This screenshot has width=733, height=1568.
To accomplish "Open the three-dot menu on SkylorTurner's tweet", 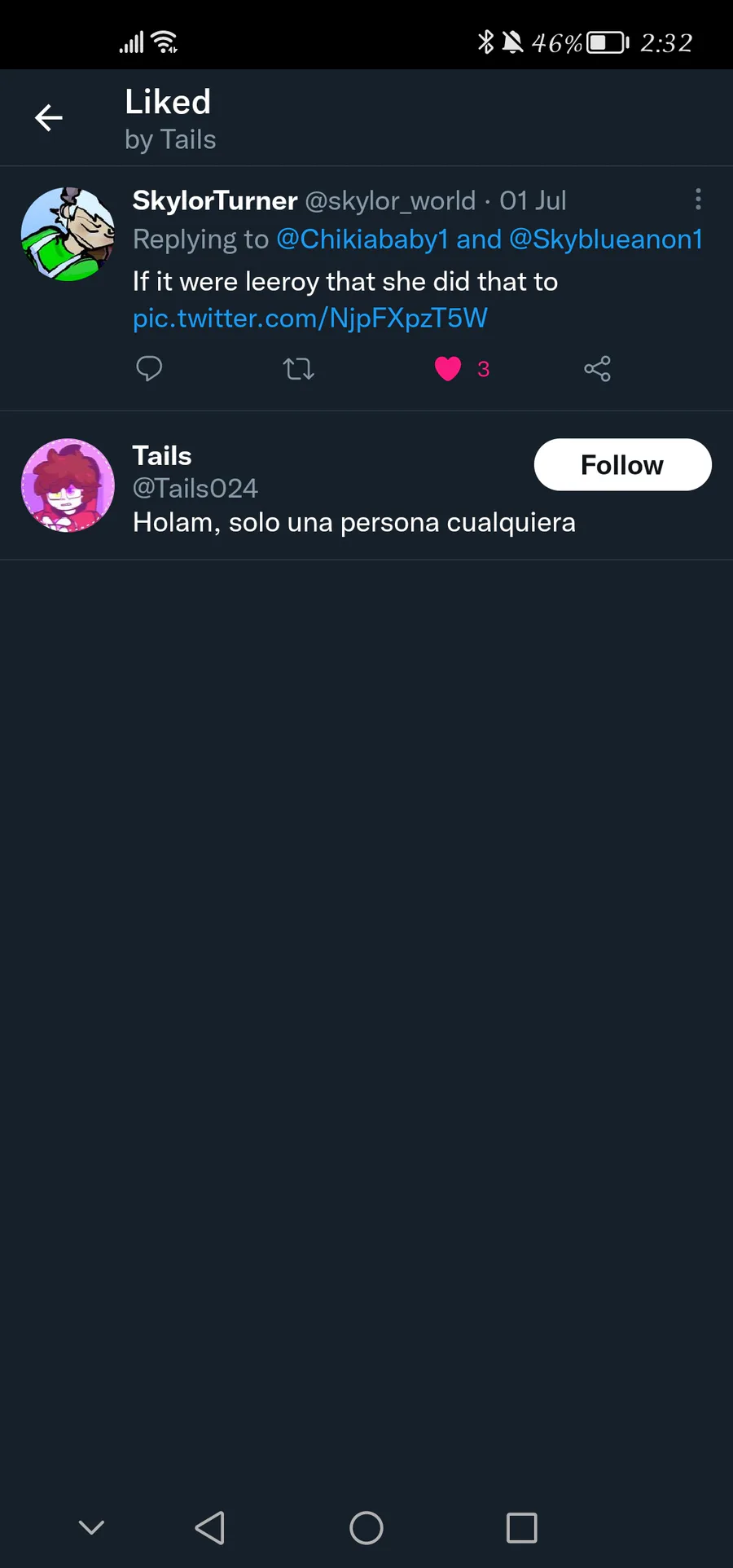I will pyautogui.click(x=698, y=200).
